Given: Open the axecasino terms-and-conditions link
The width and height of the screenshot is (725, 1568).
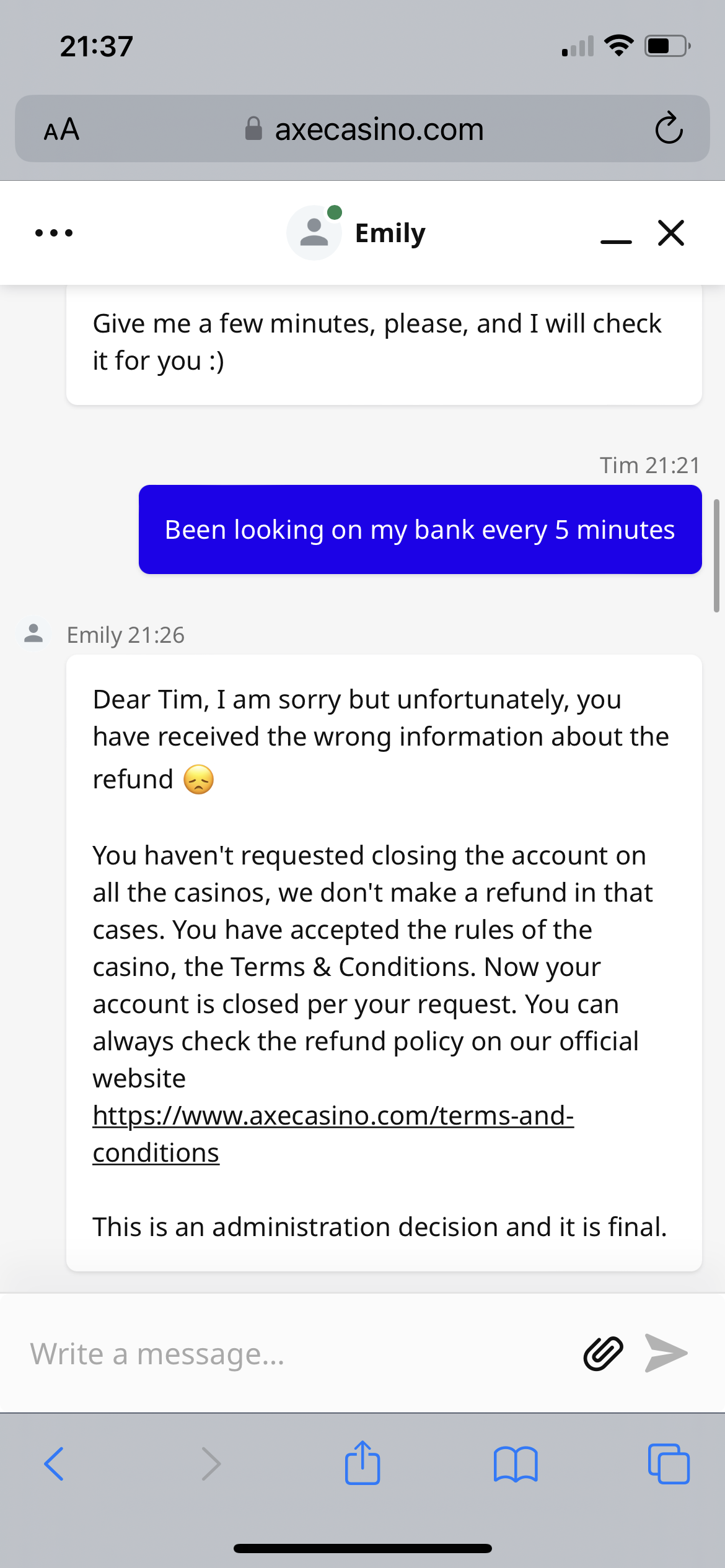Looking at the screenshot, I should pos(333,1116).
